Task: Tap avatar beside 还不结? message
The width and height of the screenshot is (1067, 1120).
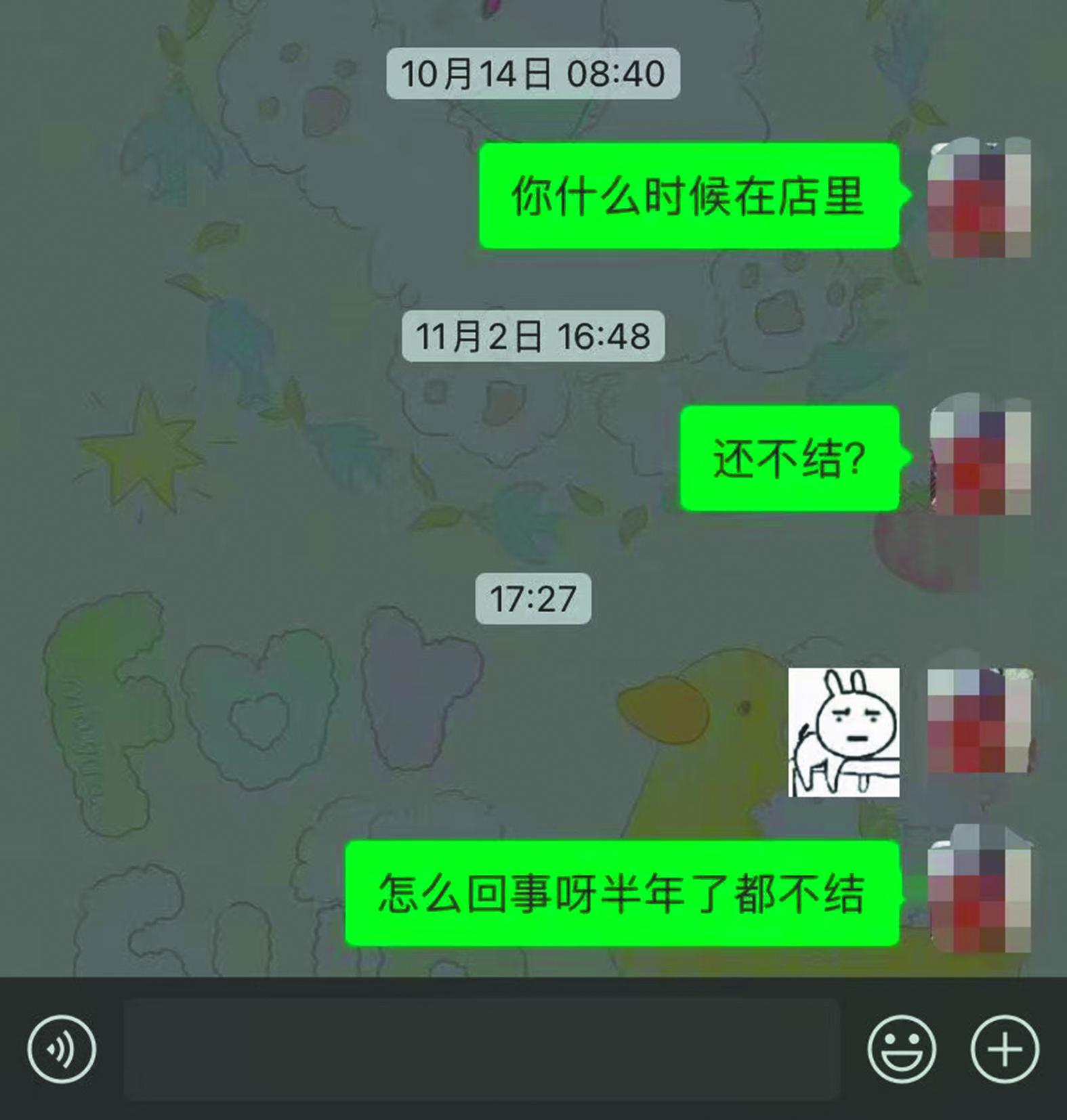Action: click(980, 456)
